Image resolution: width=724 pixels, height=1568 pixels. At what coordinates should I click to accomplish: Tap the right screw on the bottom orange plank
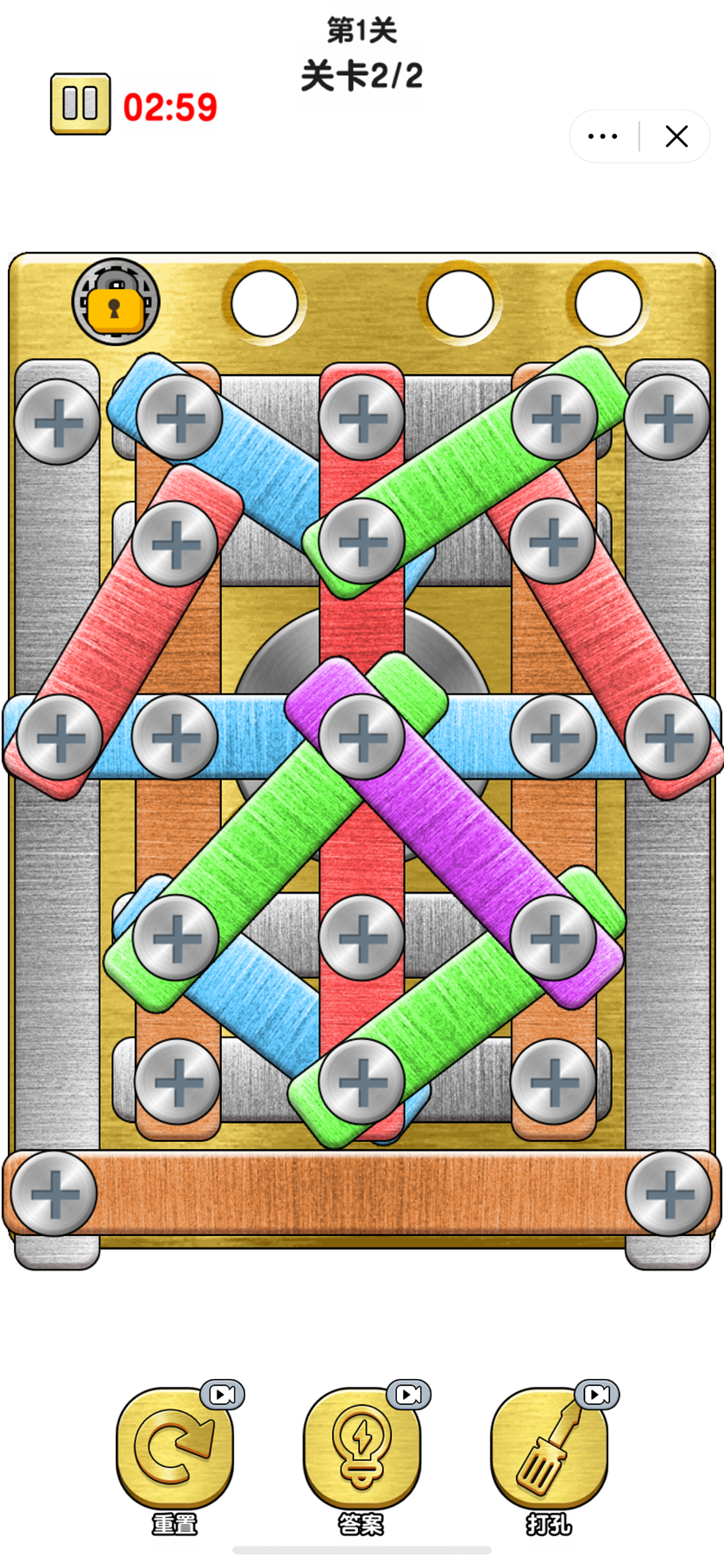[669, 1194]
